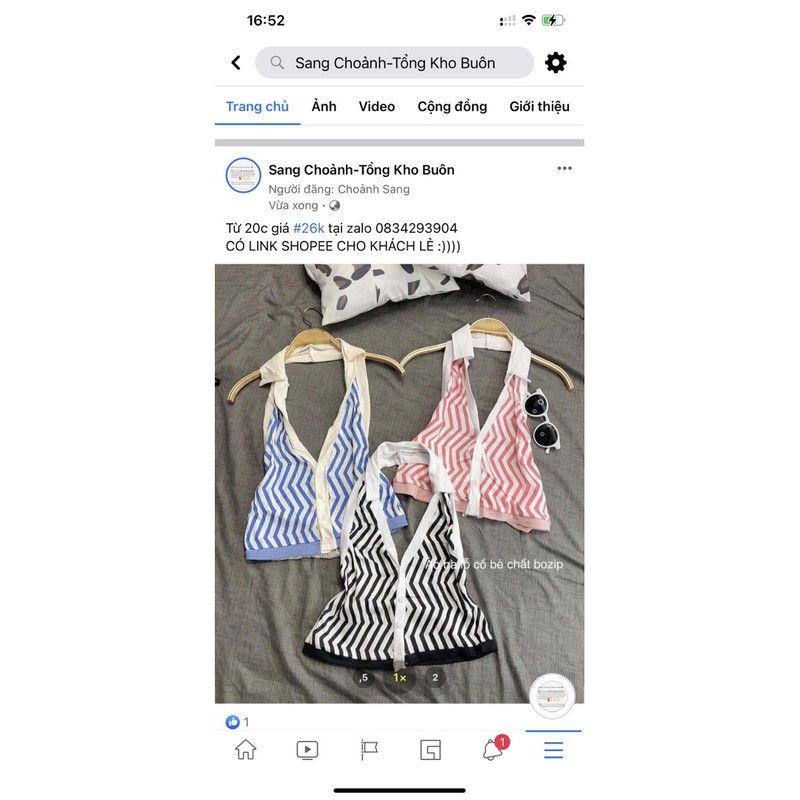
Task: Open the Pages flag icon
Action: (369, 749)
